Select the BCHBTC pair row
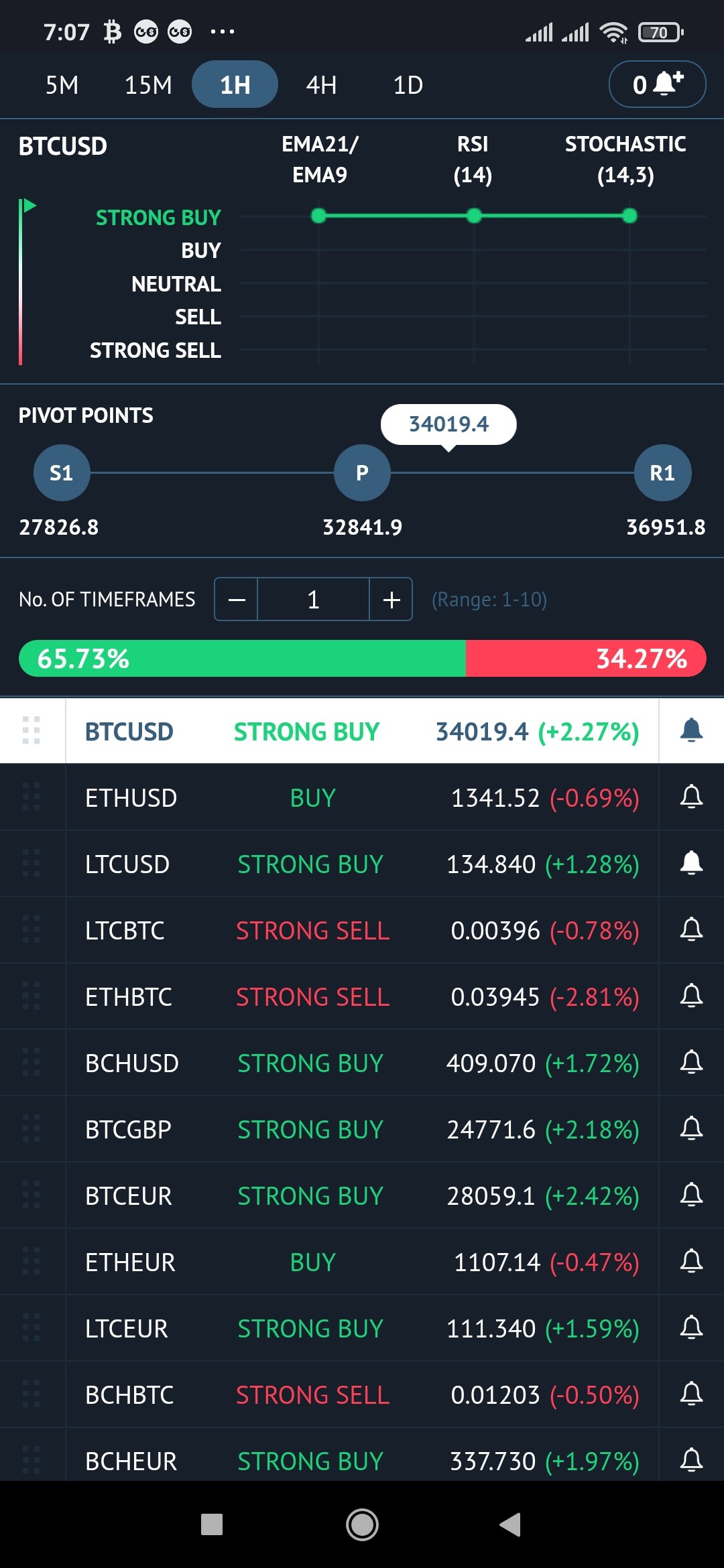The width and height of the screenshot is (724, 1568). tap(362, 1394)
